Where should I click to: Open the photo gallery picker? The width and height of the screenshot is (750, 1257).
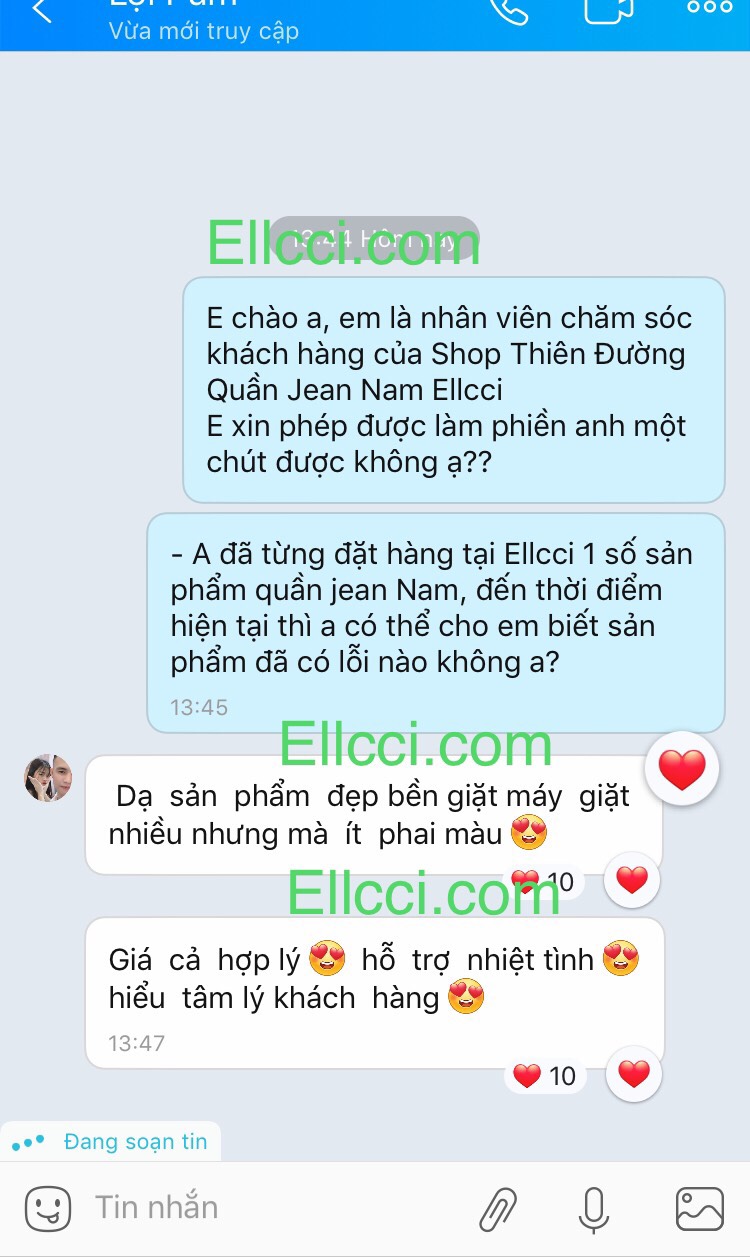click(699, 1208)
